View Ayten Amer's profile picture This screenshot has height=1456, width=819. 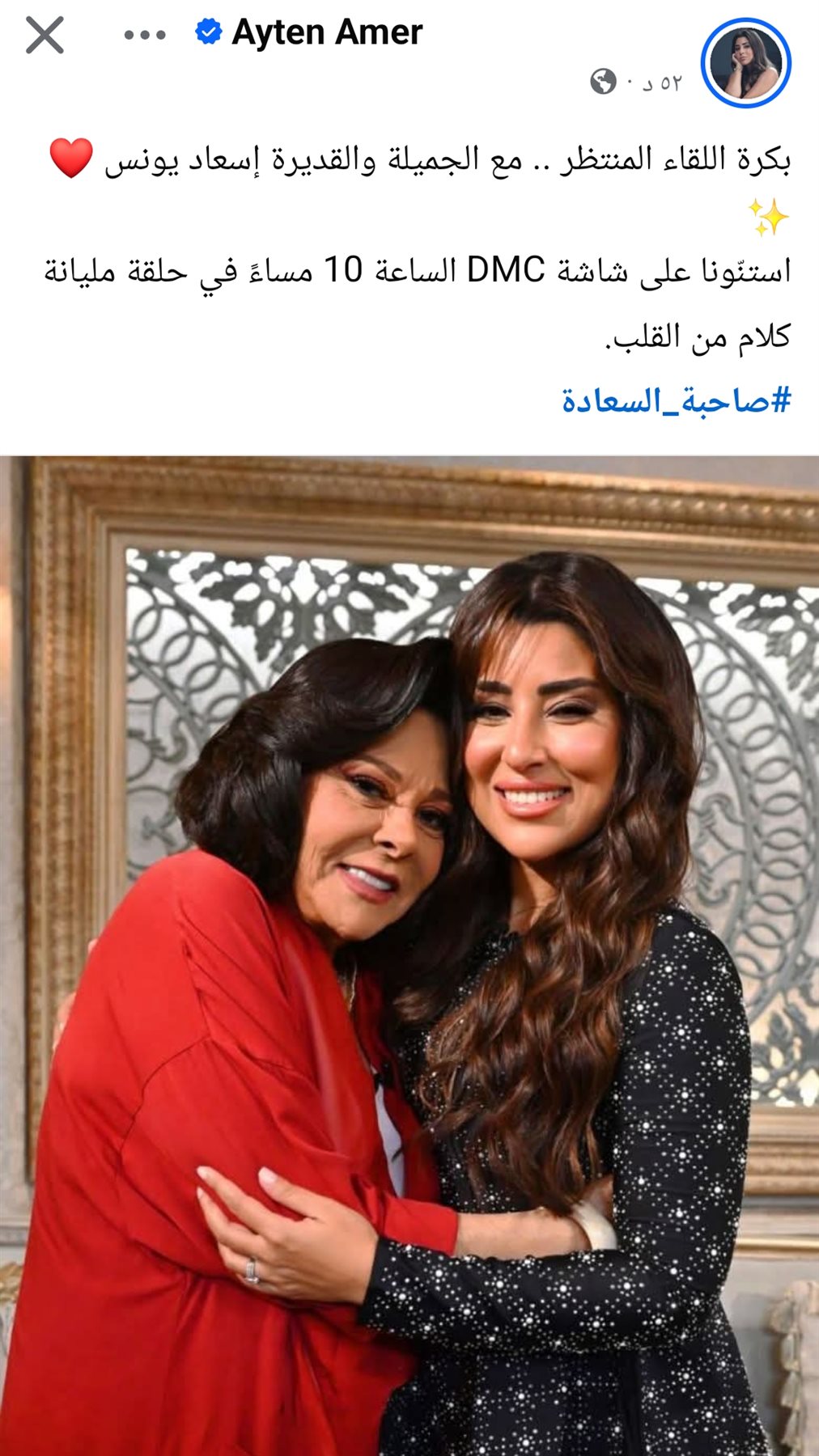point(745,63)
